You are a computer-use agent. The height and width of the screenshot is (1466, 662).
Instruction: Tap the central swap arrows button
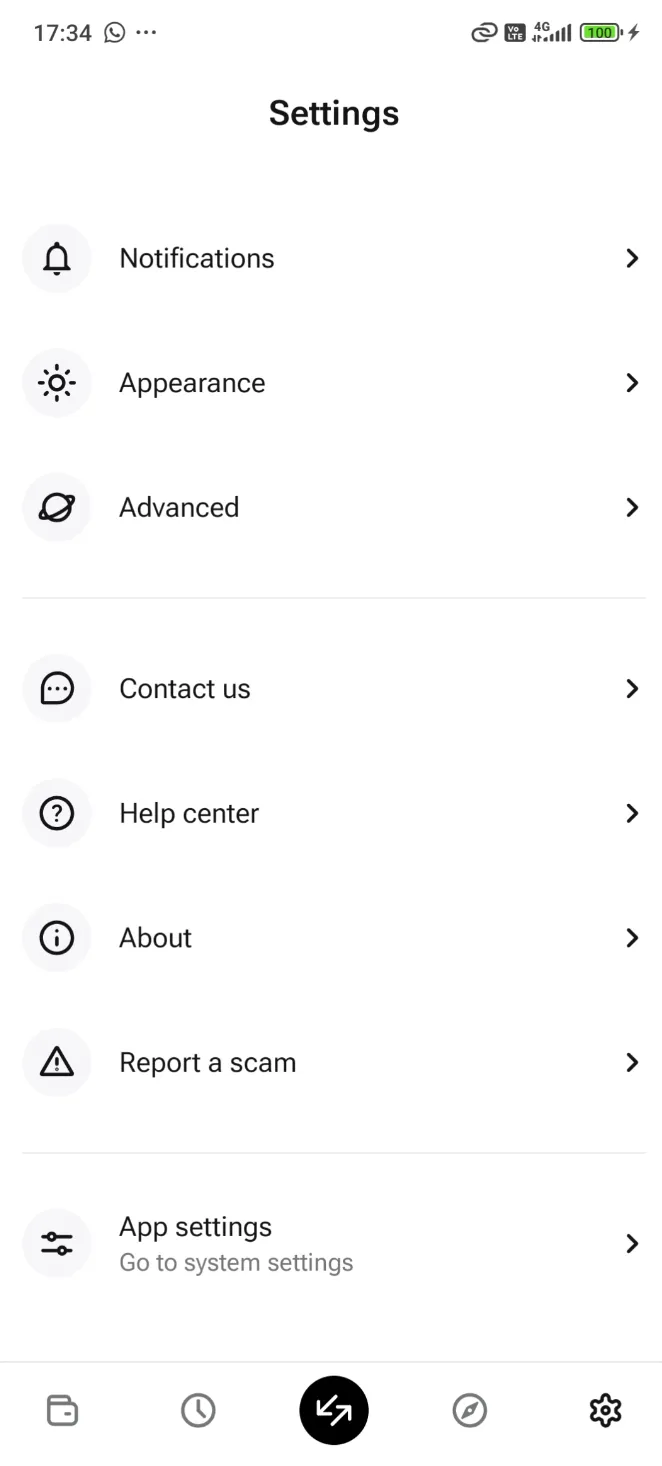[x=334, y=1411]
